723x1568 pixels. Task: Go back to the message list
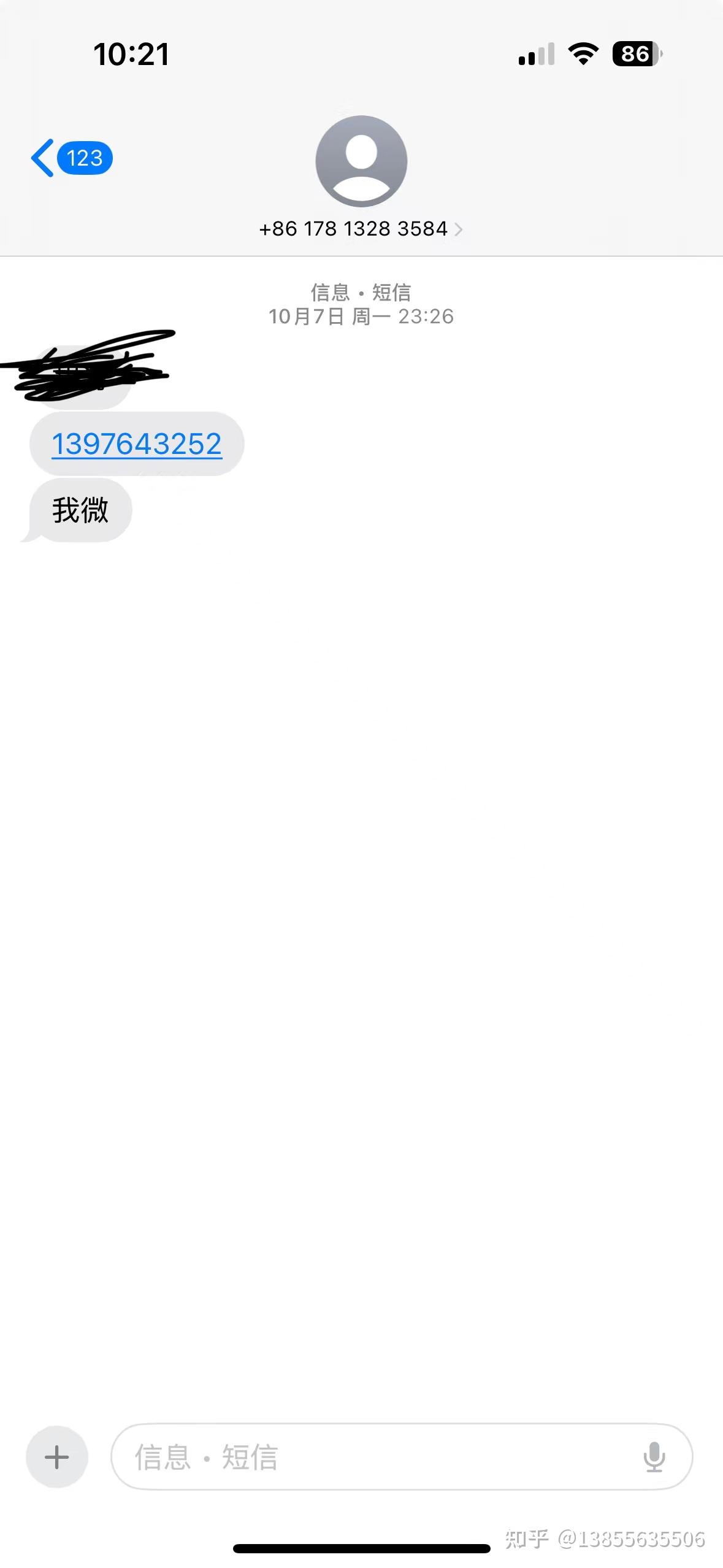click(x=71, y=158)
